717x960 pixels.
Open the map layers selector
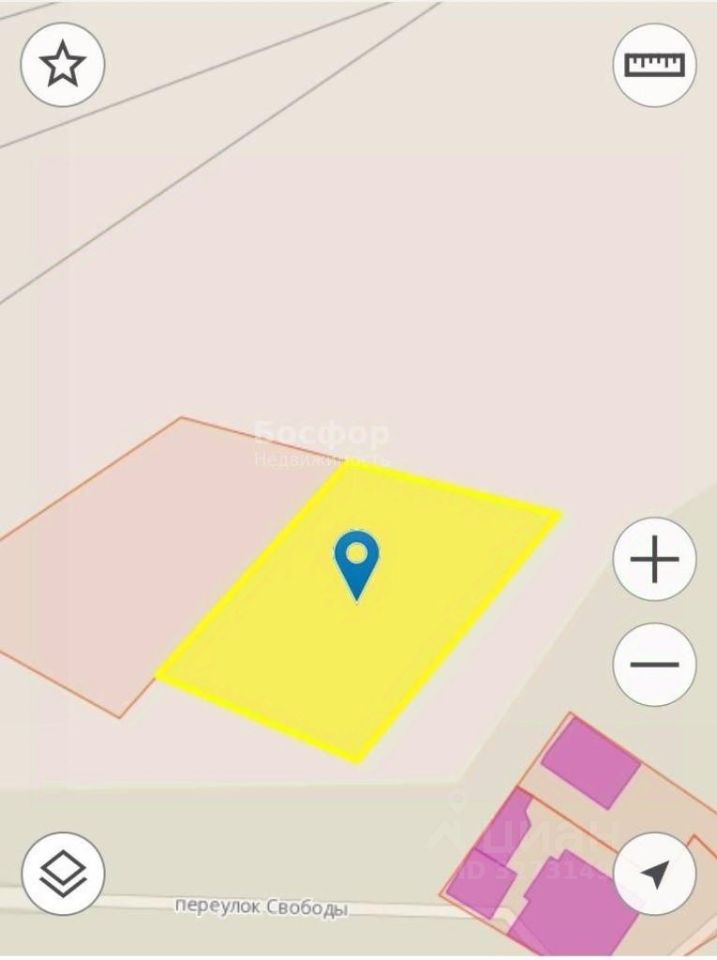click(63, 873)
